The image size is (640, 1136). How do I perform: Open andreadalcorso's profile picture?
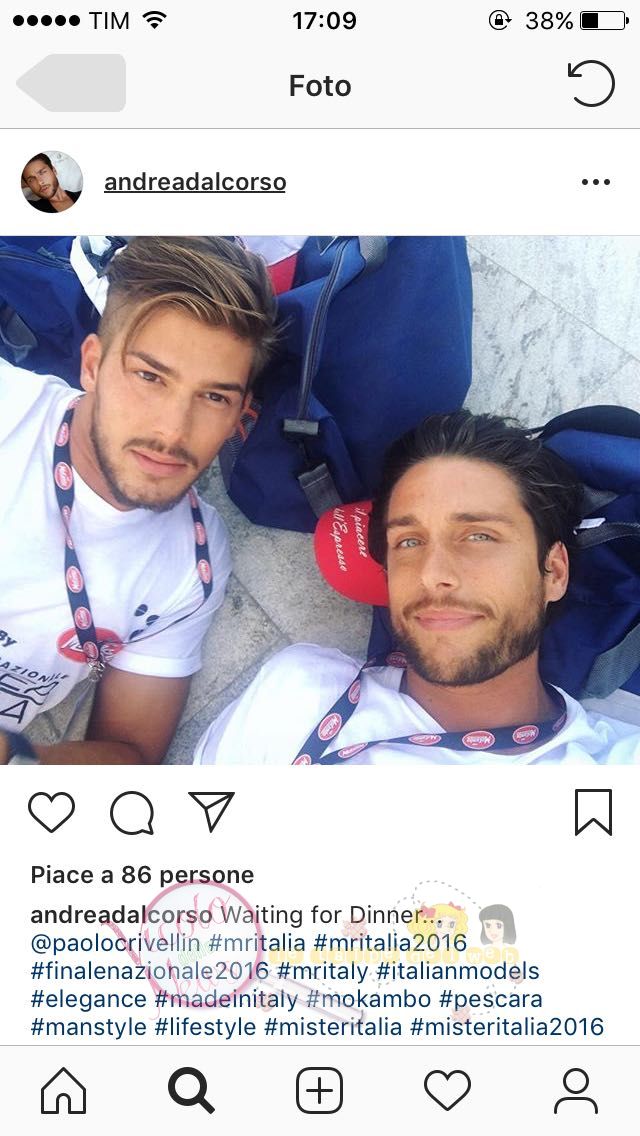52,182
